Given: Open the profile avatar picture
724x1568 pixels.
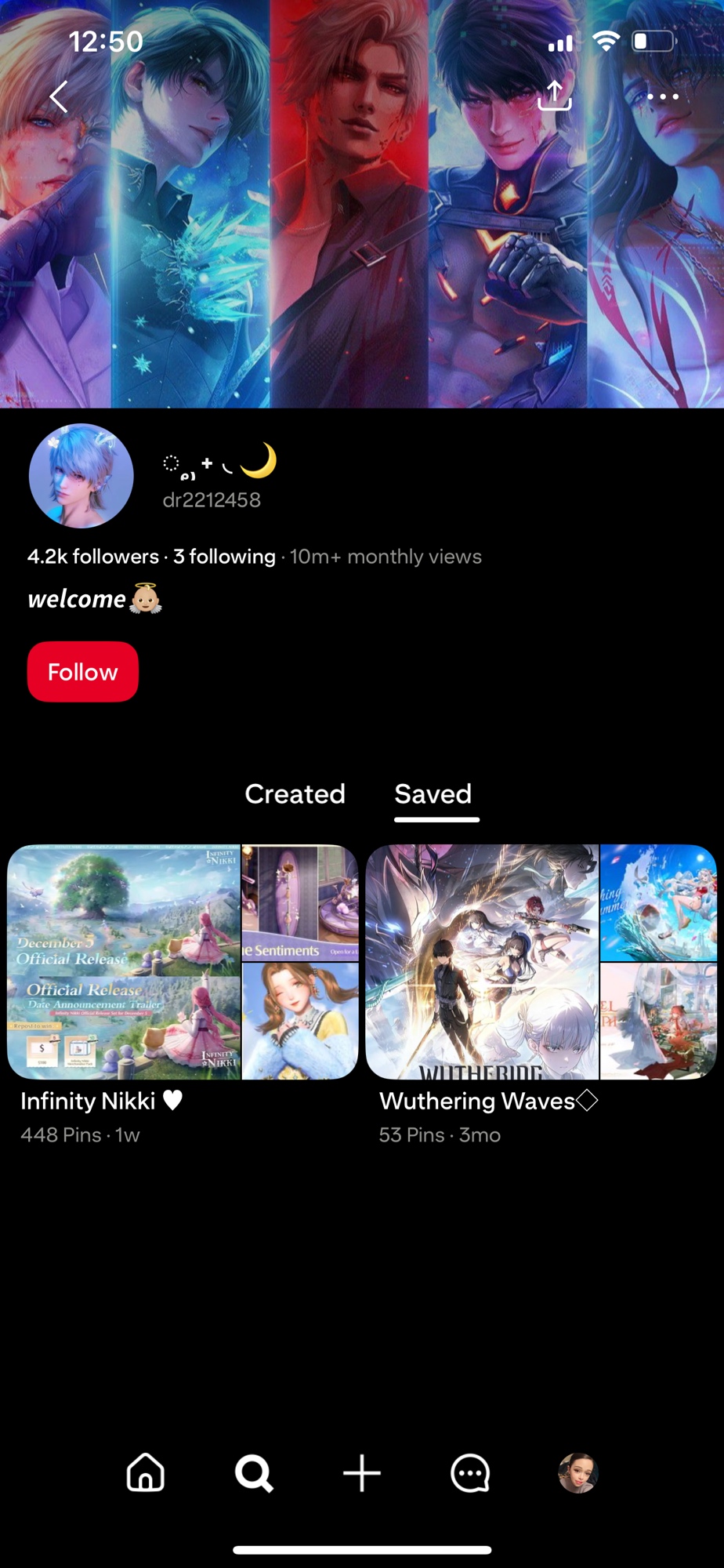Looking at the screenshot, I should [x=81, y=476].
